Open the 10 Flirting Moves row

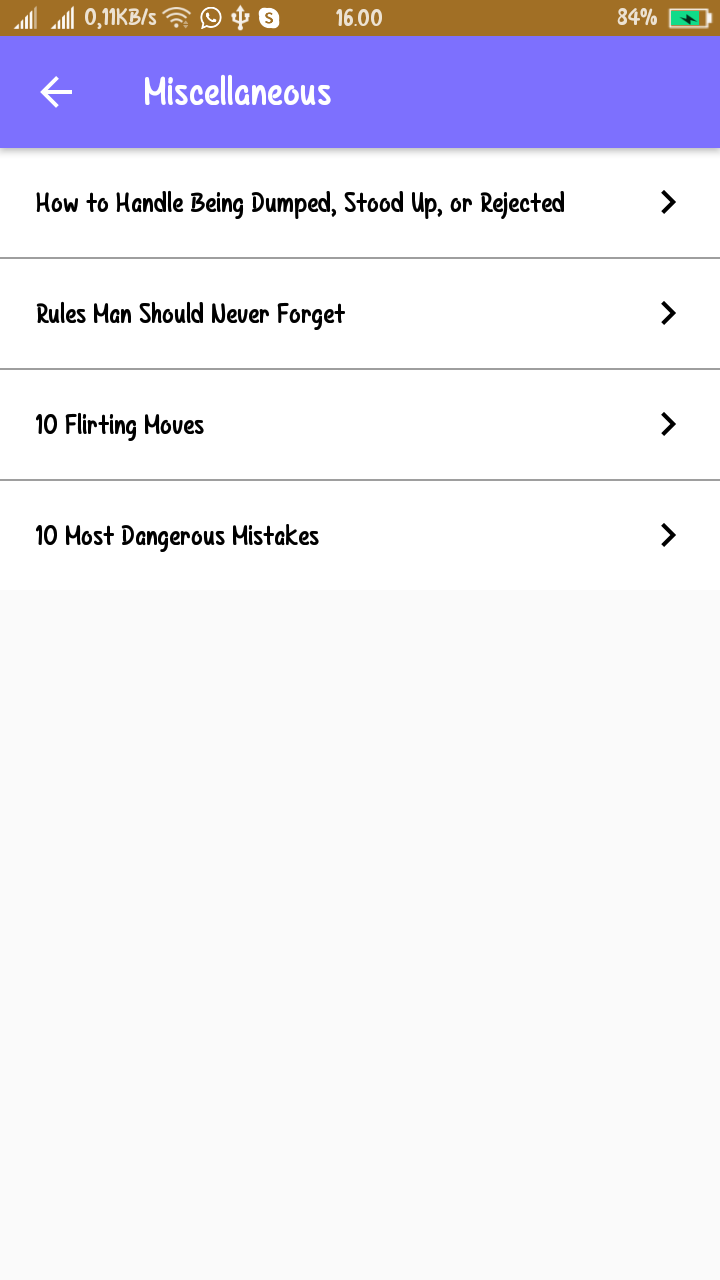pyautogui.click(x=360, y=425)
